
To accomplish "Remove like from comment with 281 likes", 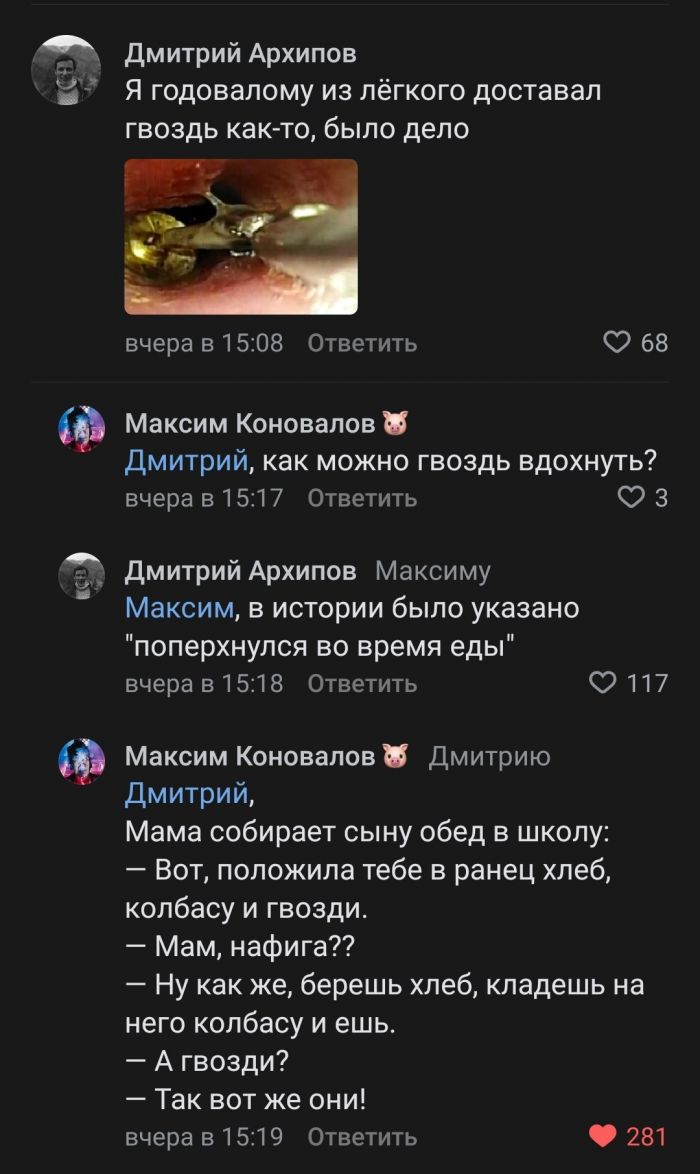I will 603,1137.
